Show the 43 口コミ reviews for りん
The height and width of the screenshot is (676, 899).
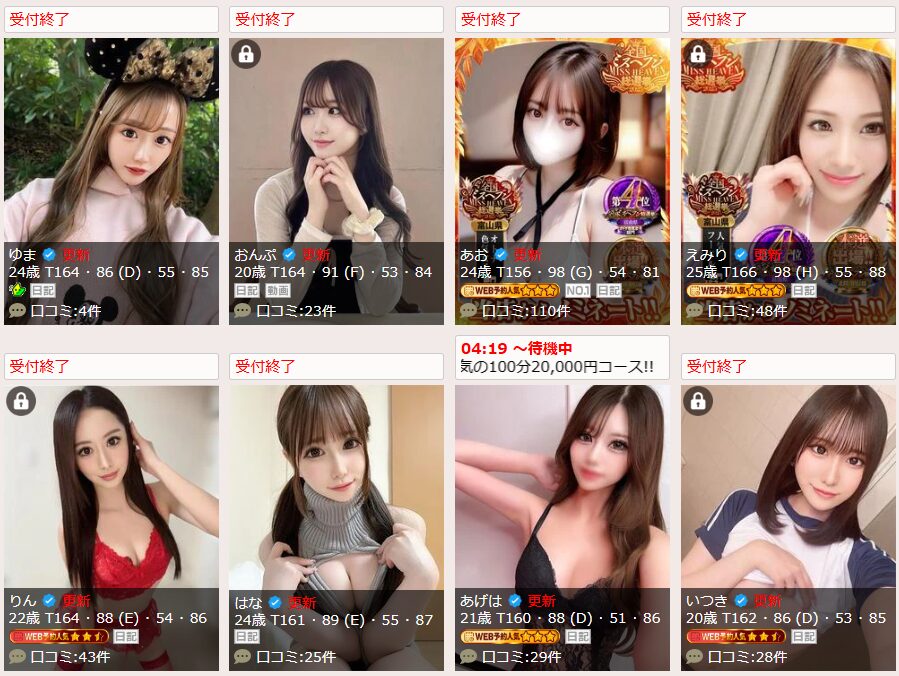click(70, 657)
